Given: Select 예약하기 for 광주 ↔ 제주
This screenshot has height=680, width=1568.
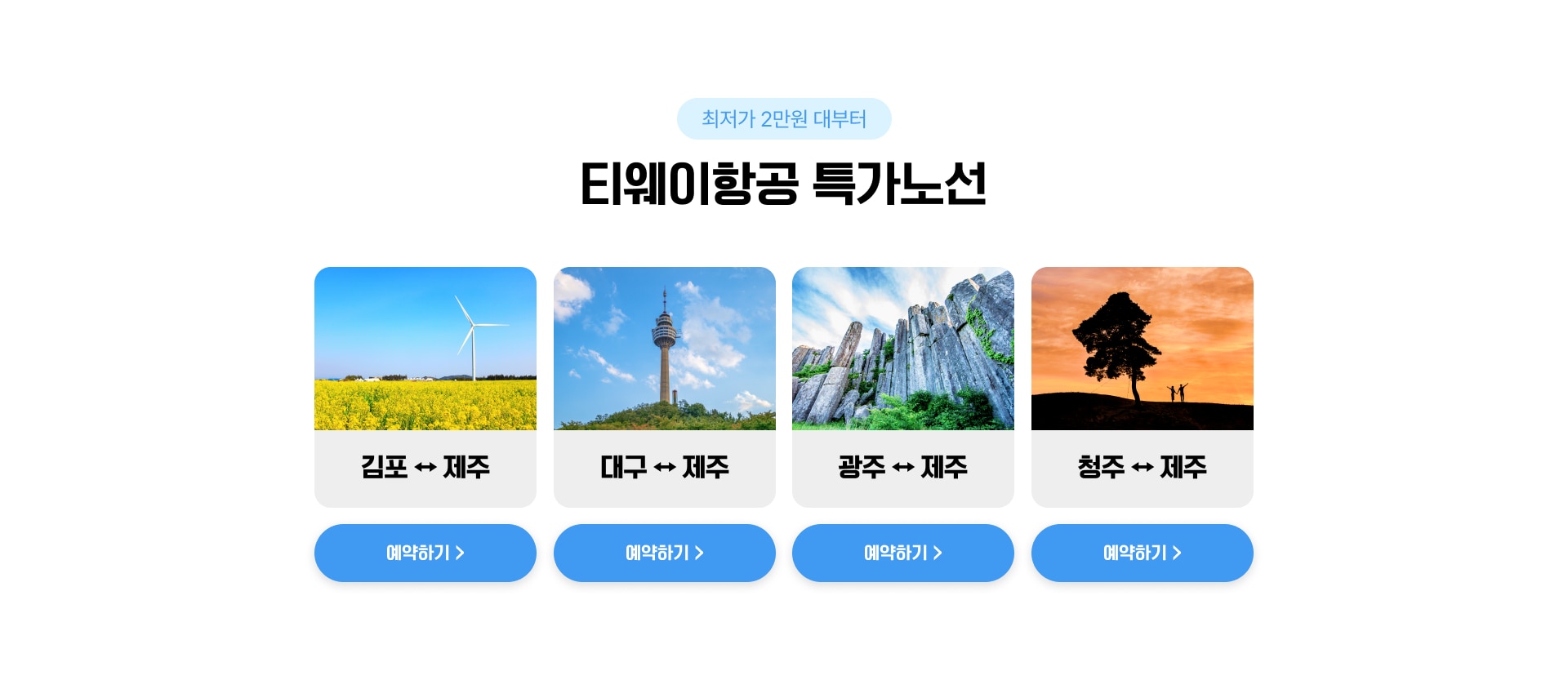Looking at the screenshot, I should click(x=902, y=553).
